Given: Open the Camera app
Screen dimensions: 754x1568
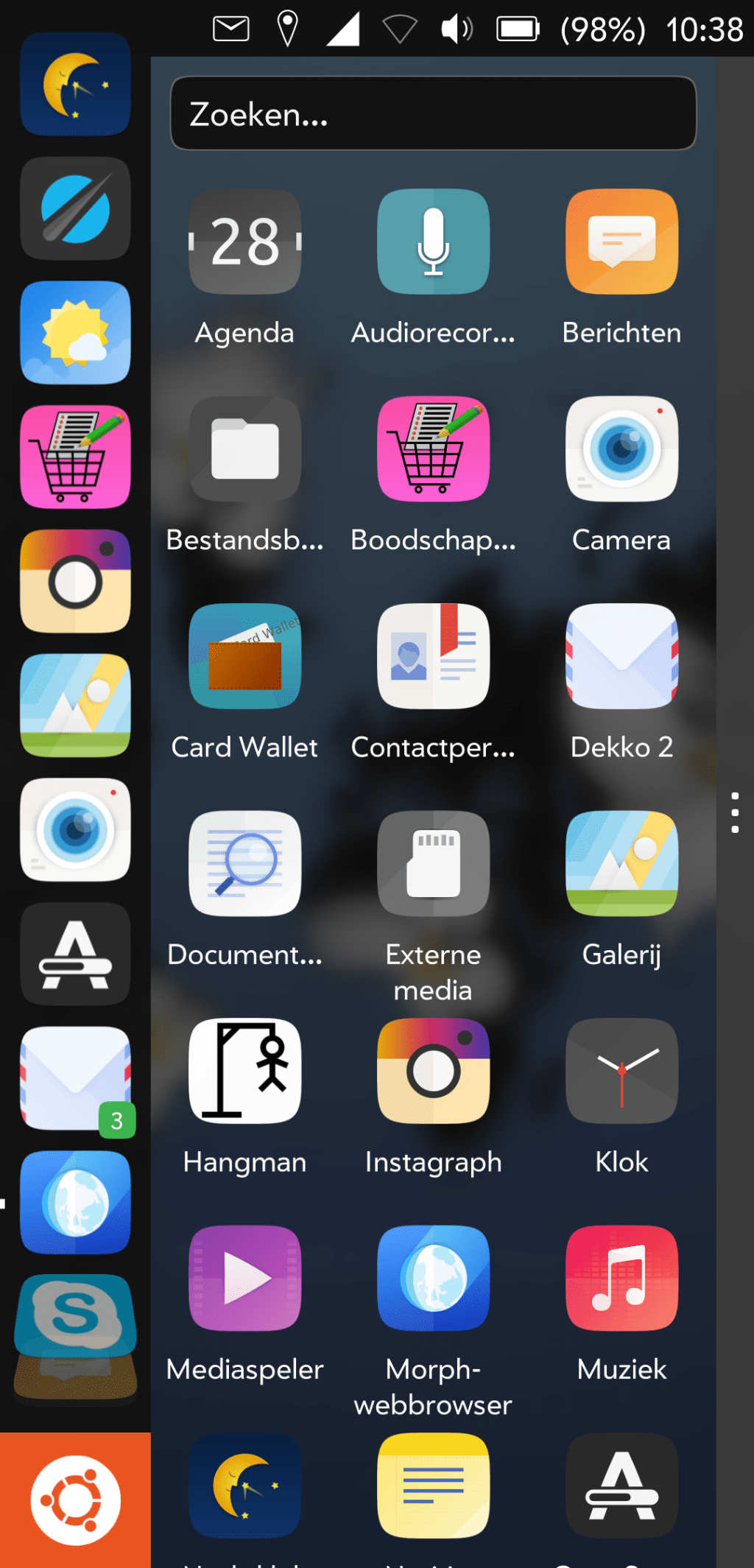Looking at the screenshot, I should (621, 449).
